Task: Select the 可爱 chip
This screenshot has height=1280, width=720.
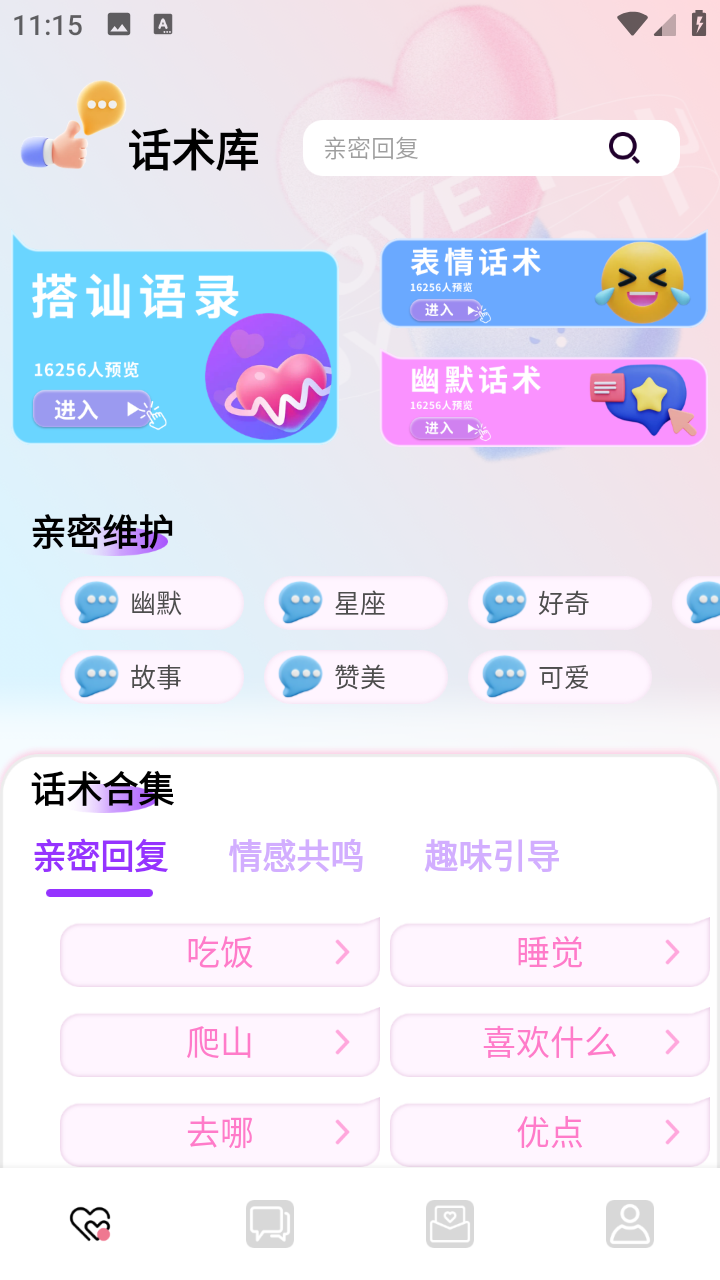Action: (560, 677)
